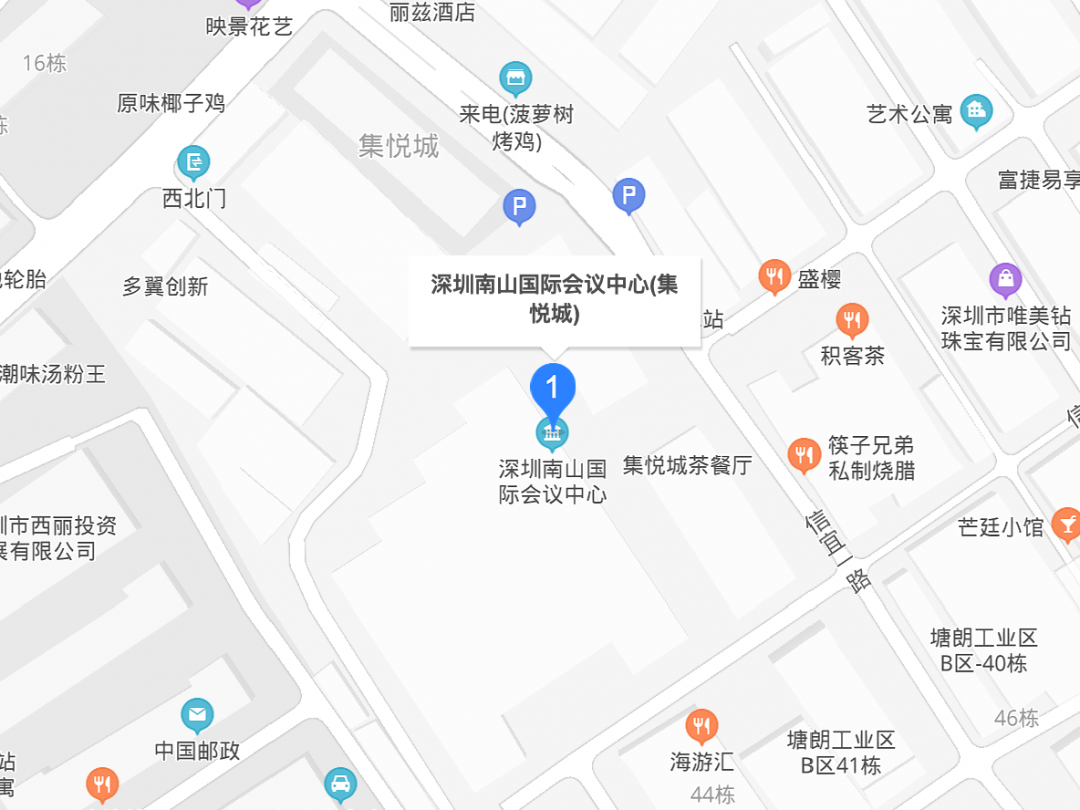Select the 西北门 gate marker

coord(193,162)
